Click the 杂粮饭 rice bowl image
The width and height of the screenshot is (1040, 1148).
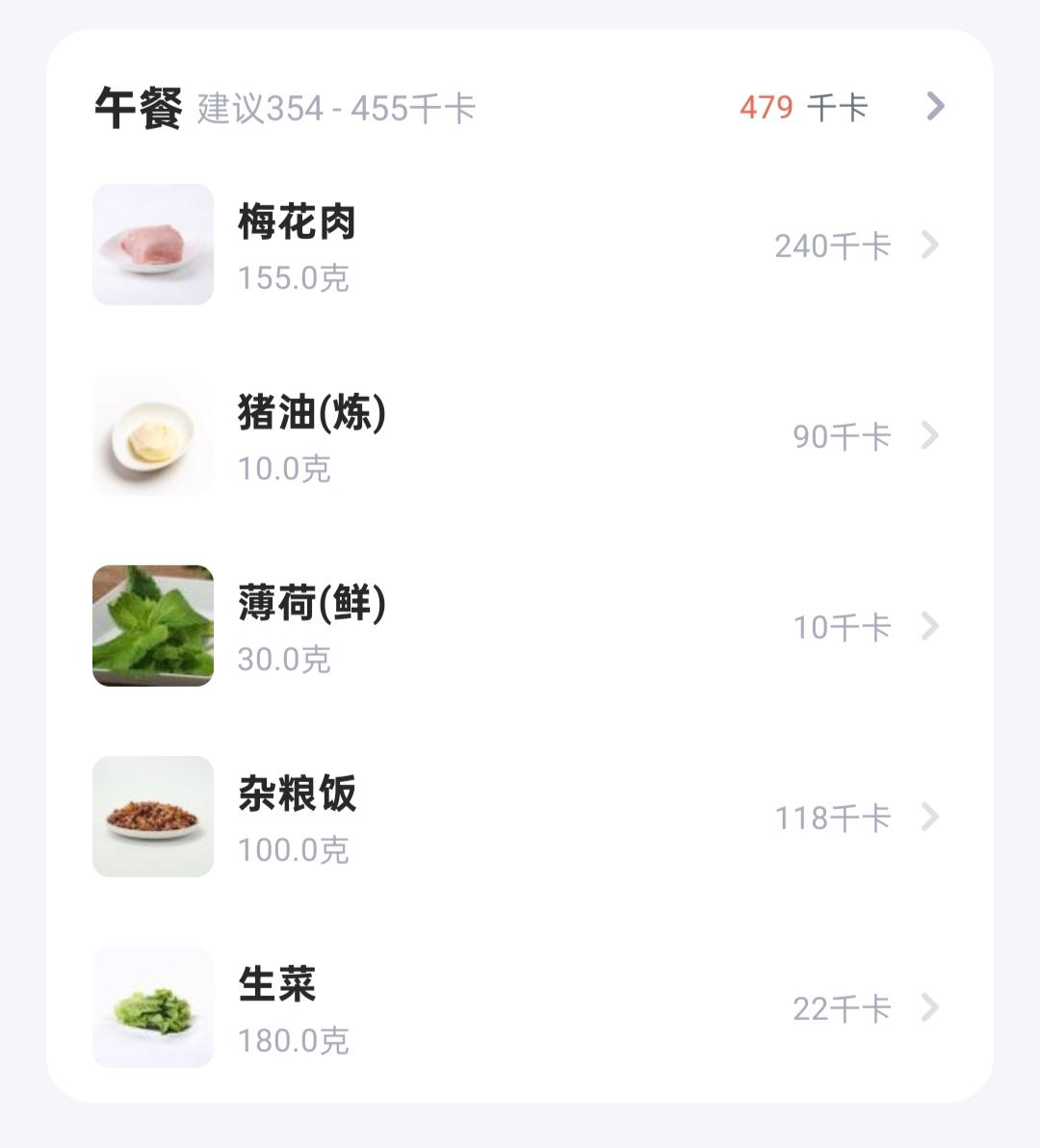pyautogui.click(x=152, y=816)
